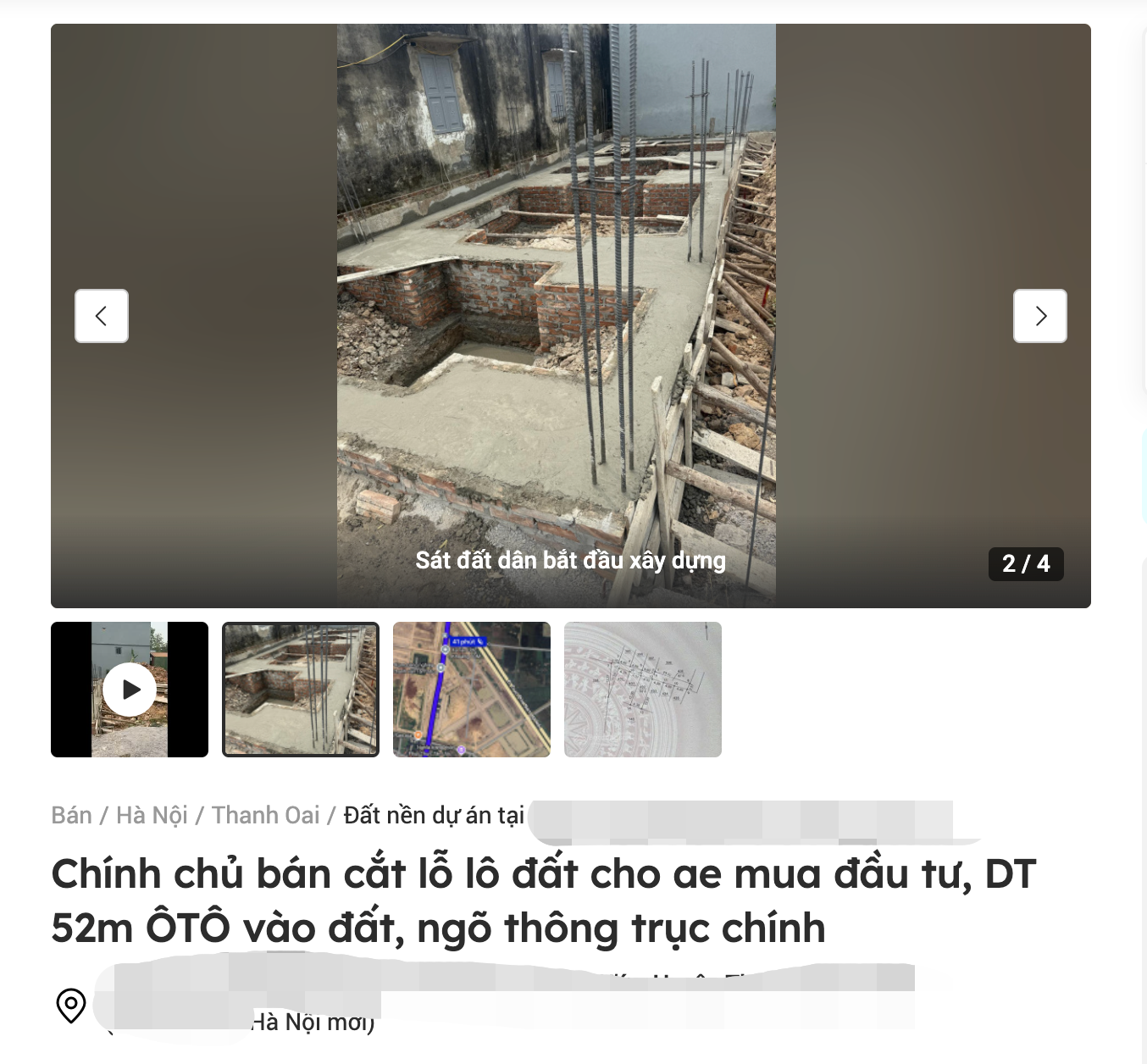This screenshot has height=1064, width=1147.
Task: Go to the Bán breadcrumb
Action: [71, 815]
